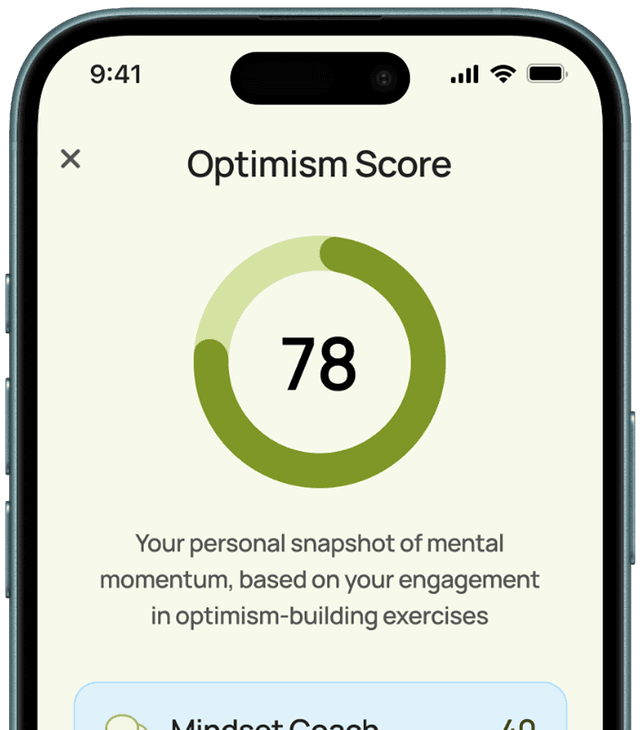This screenshot has width=640, height=730.
Task: Open the Mindset Coach card
Action: [x=320, y=712]
